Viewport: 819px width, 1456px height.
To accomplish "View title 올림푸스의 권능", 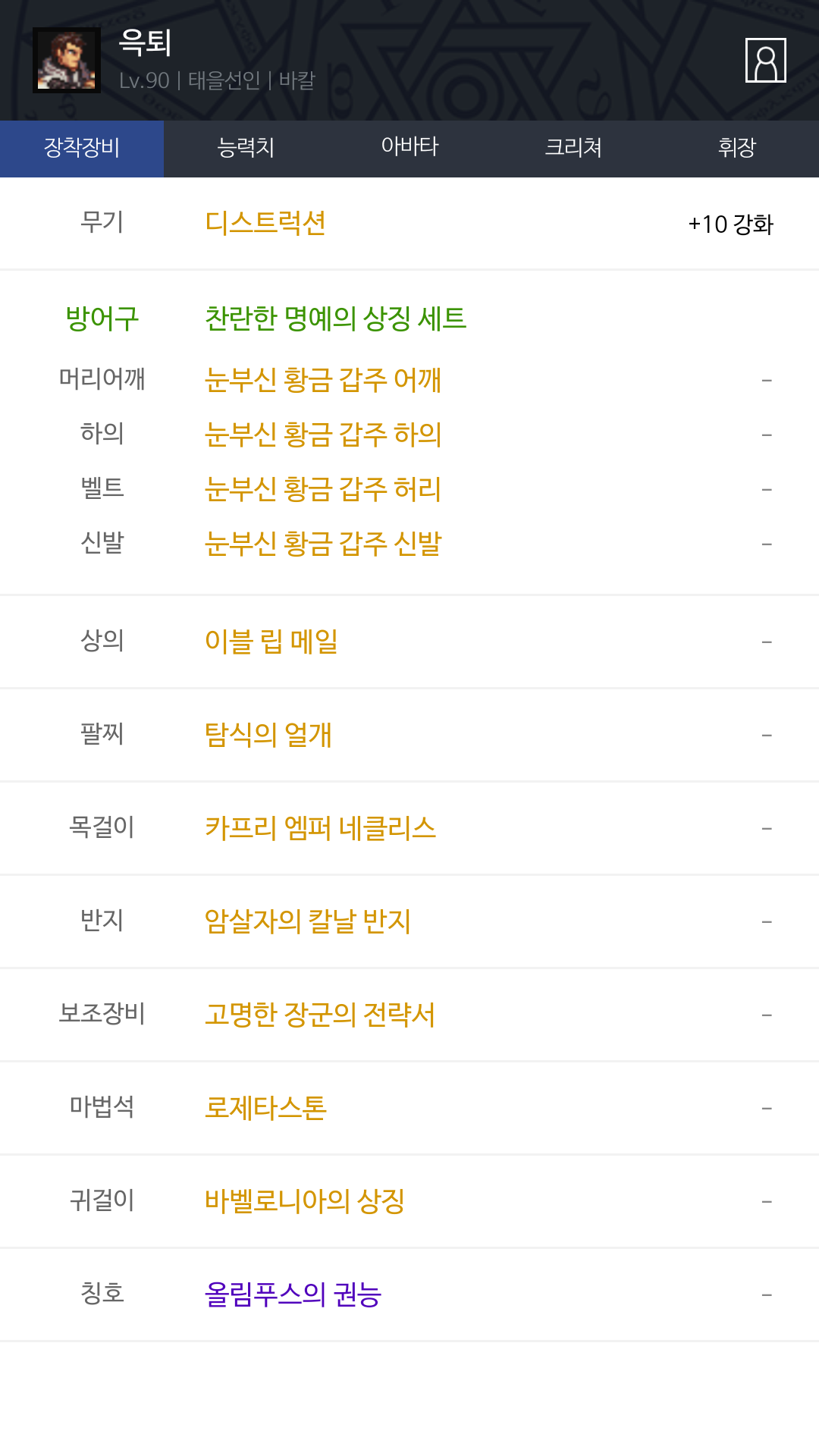I will 293,1294.
